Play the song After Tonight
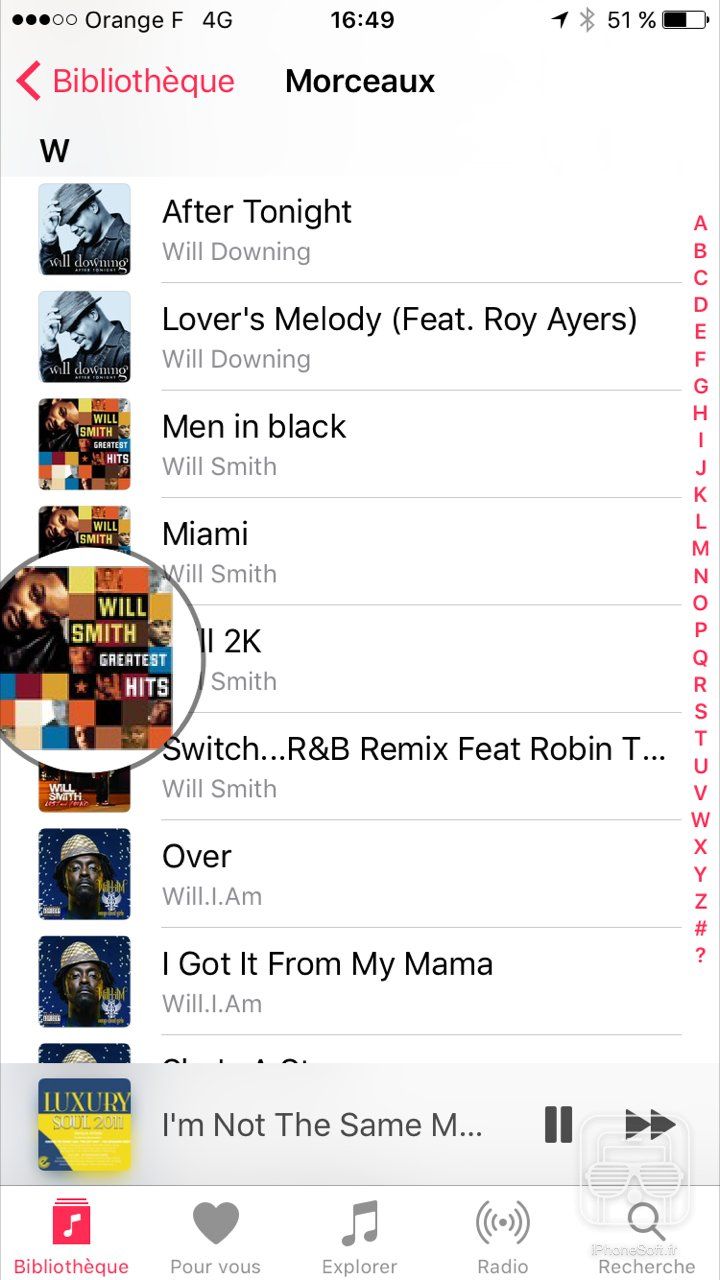This screenshot has height=1280, width=720. point(400,229)
